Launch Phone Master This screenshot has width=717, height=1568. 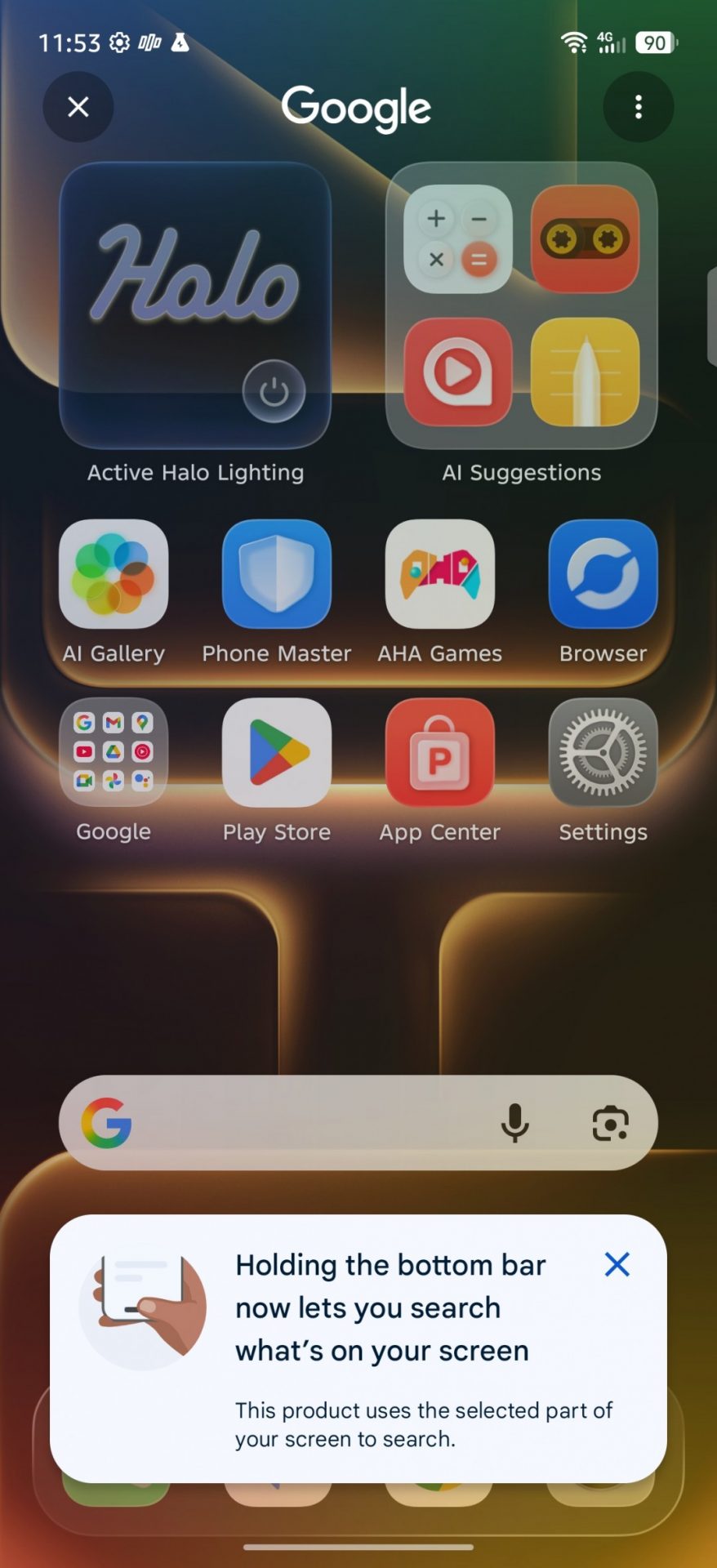pos(277,574)
